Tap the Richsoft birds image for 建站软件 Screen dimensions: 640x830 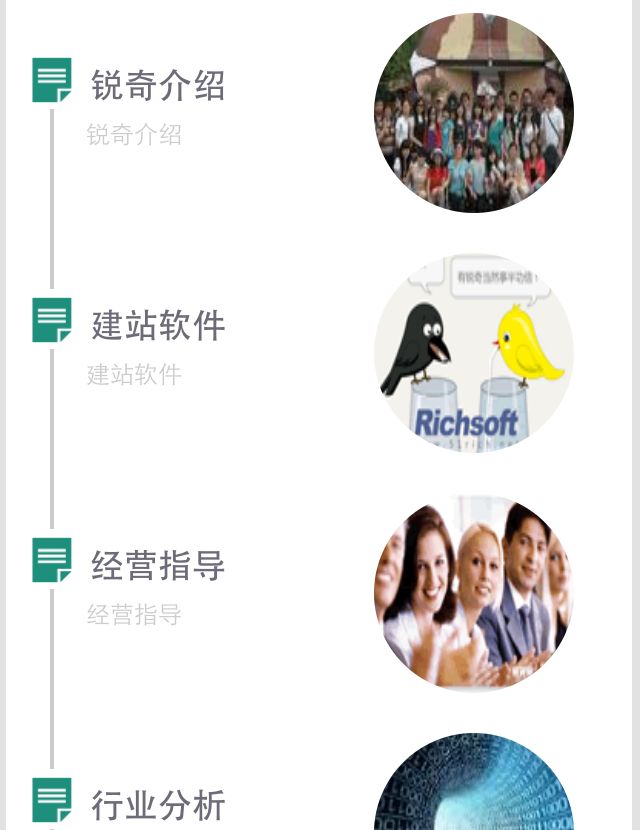point(474,353)
